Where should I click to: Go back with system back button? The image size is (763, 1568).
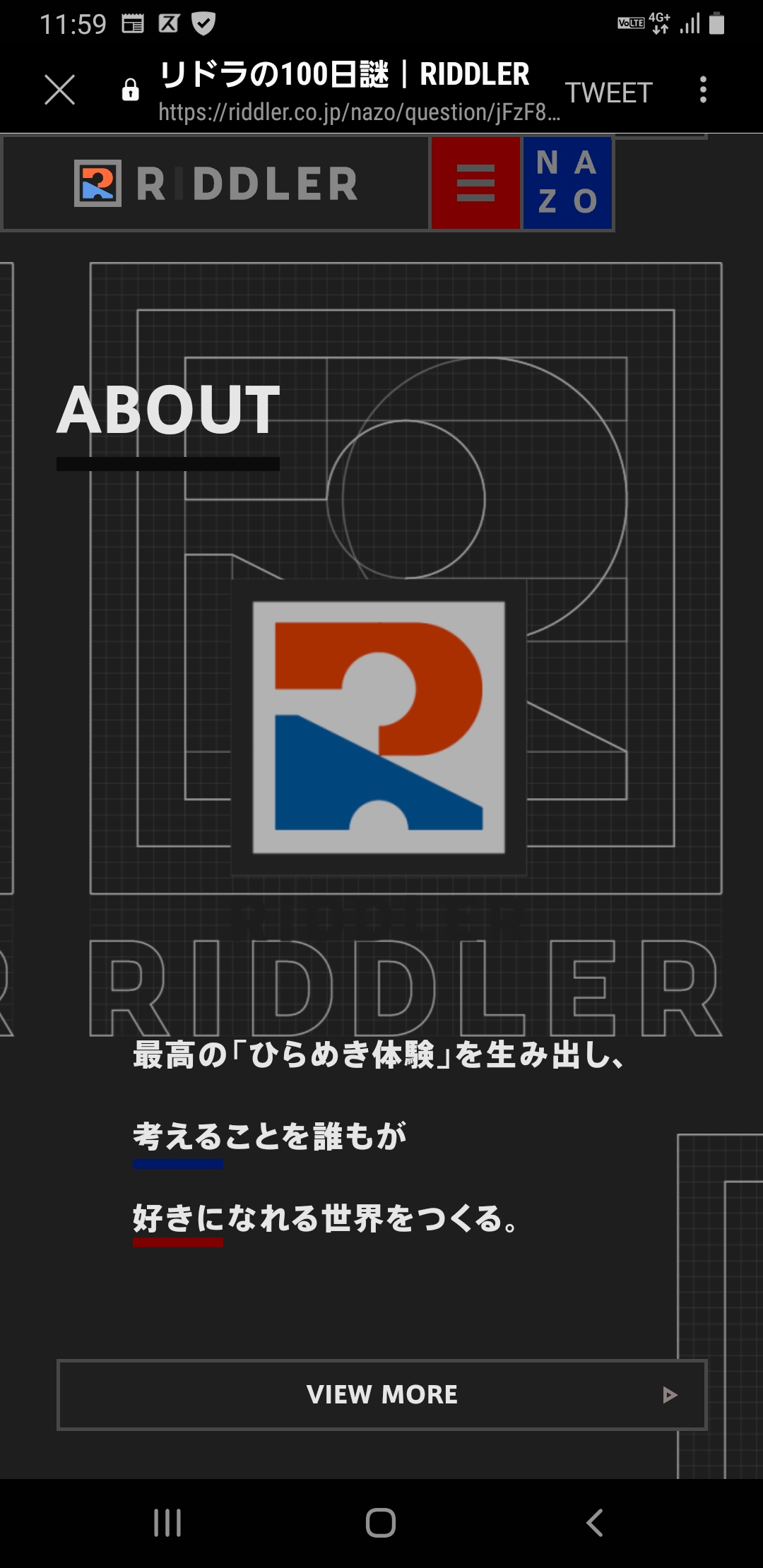click(594, 1522)
